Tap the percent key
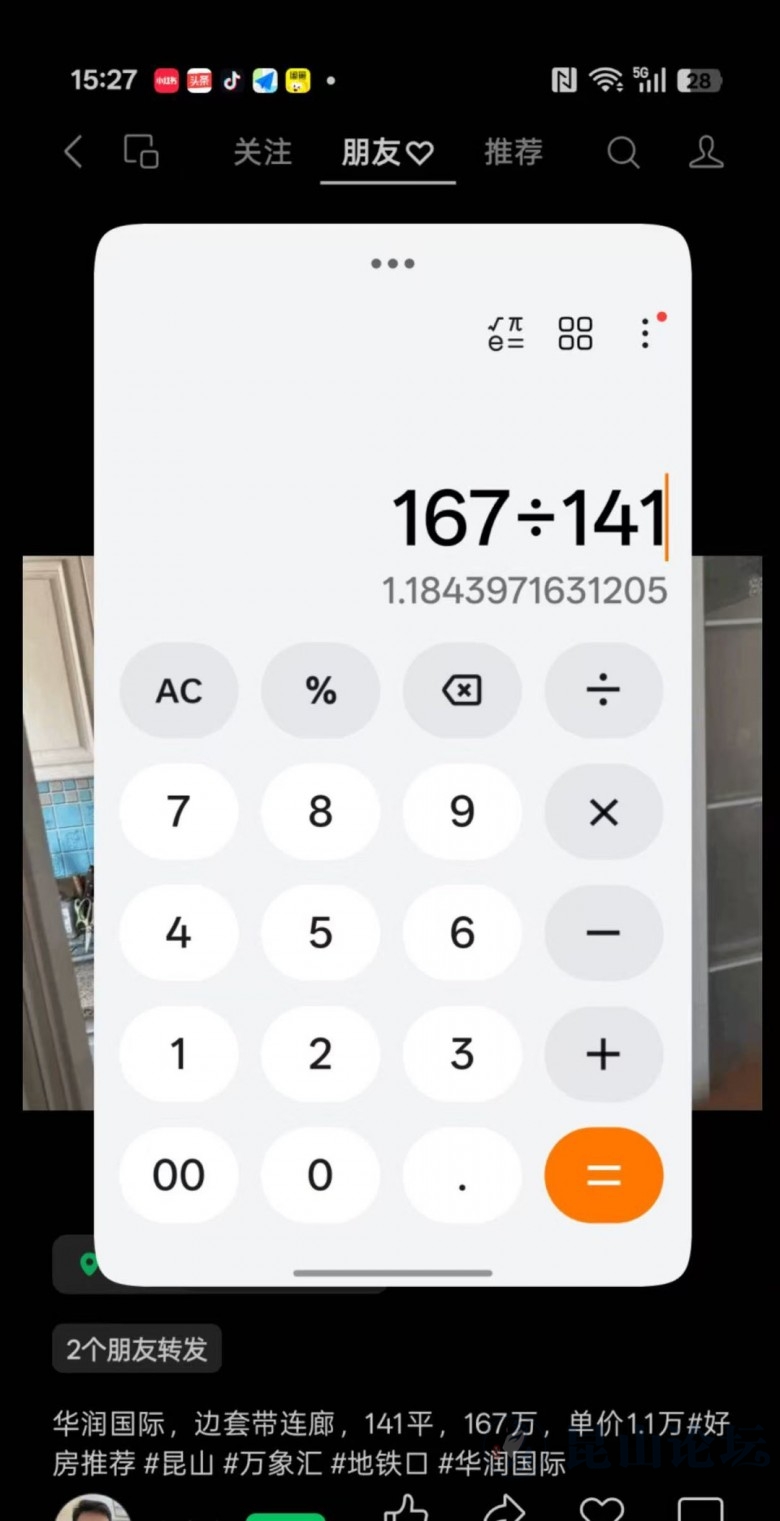The height and width of the screenshot is (1521, 780). [x=320, y=690]
